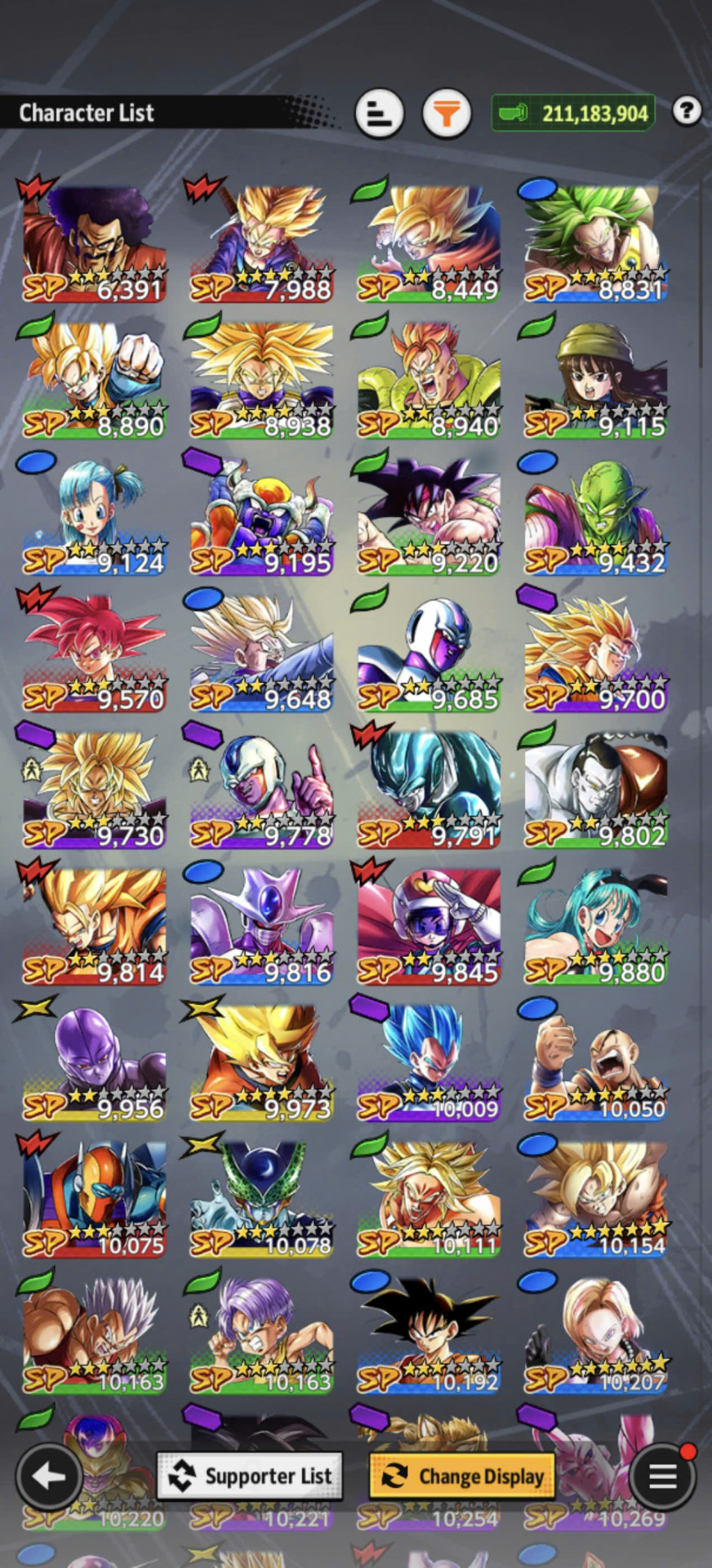The width and height of the screenshot is (712, 1568).
Task: Tap the zenny balance 211,183,904
Action: tap(573, 113)
